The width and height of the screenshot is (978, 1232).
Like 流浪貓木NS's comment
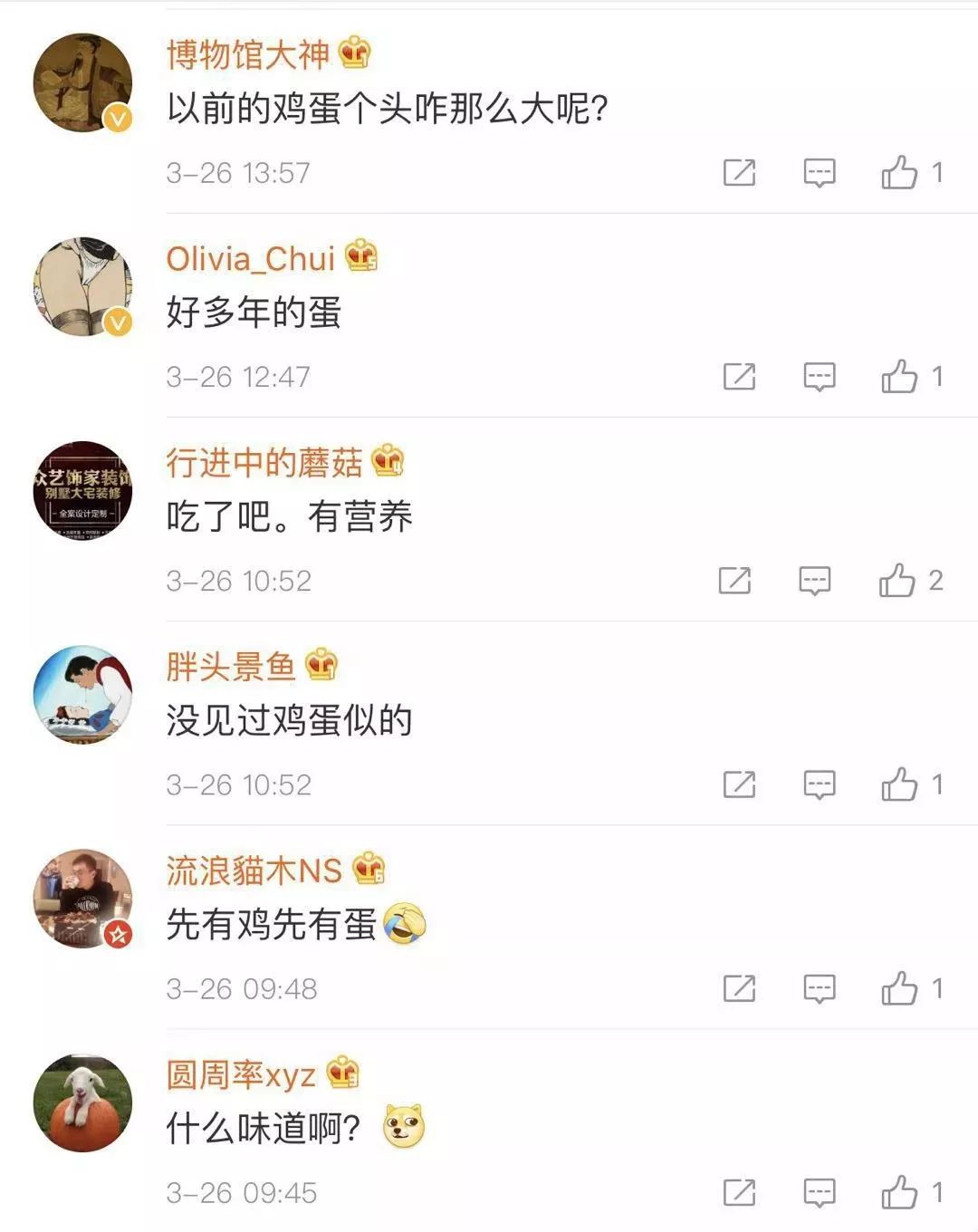pos(899,988)
